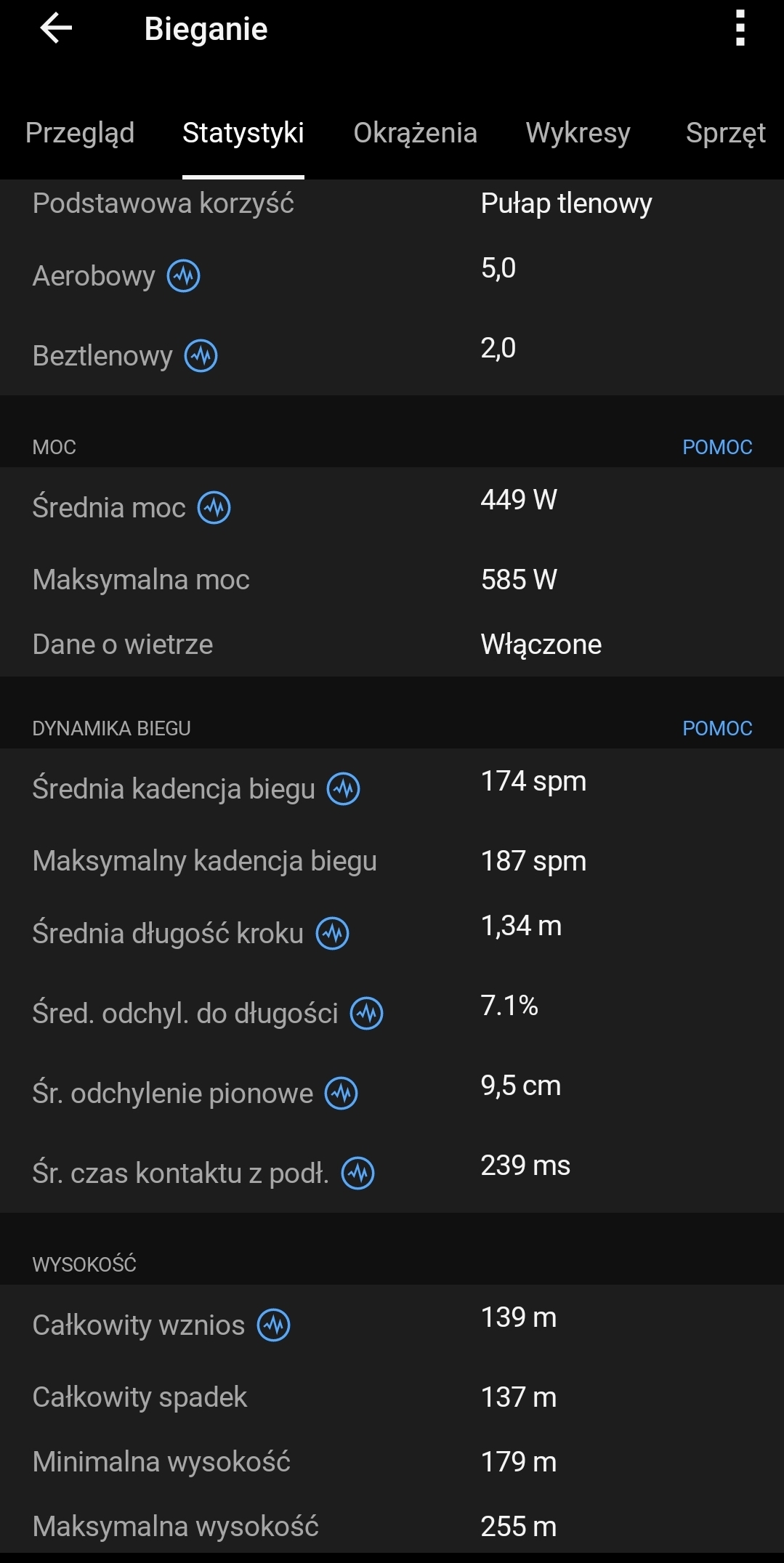View the Śr. odchylenie pionowe chart icon
The width and height of the screenshot is (784, 1563).
(342, 1094)
